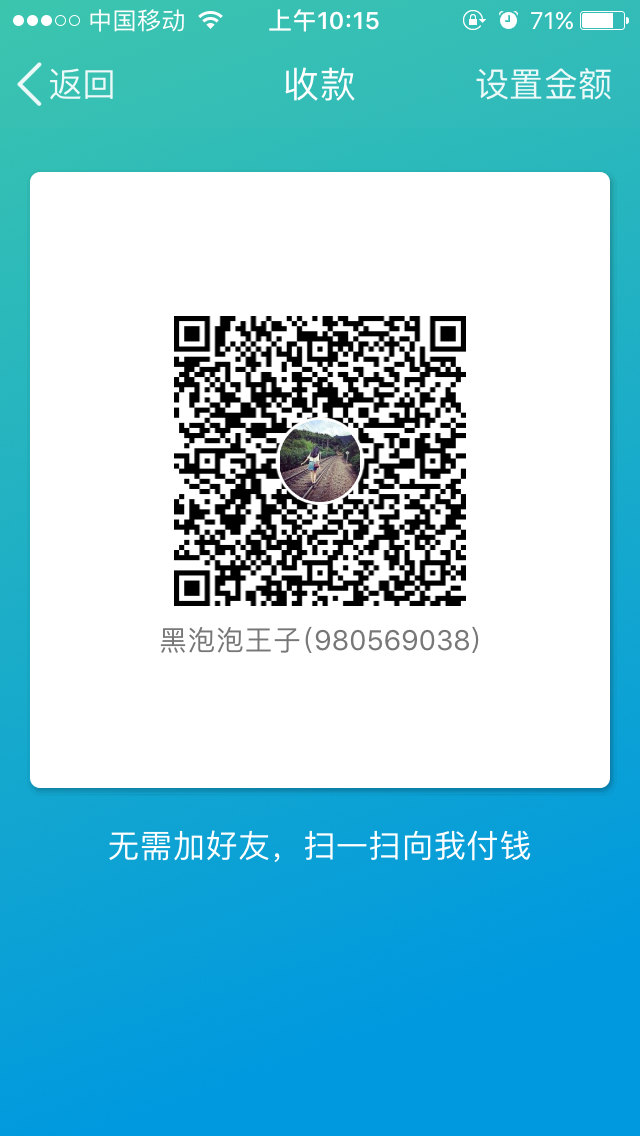Open 设置金额 to set the amount
The image size is (640, 1136).
click(x=543, y=85)
